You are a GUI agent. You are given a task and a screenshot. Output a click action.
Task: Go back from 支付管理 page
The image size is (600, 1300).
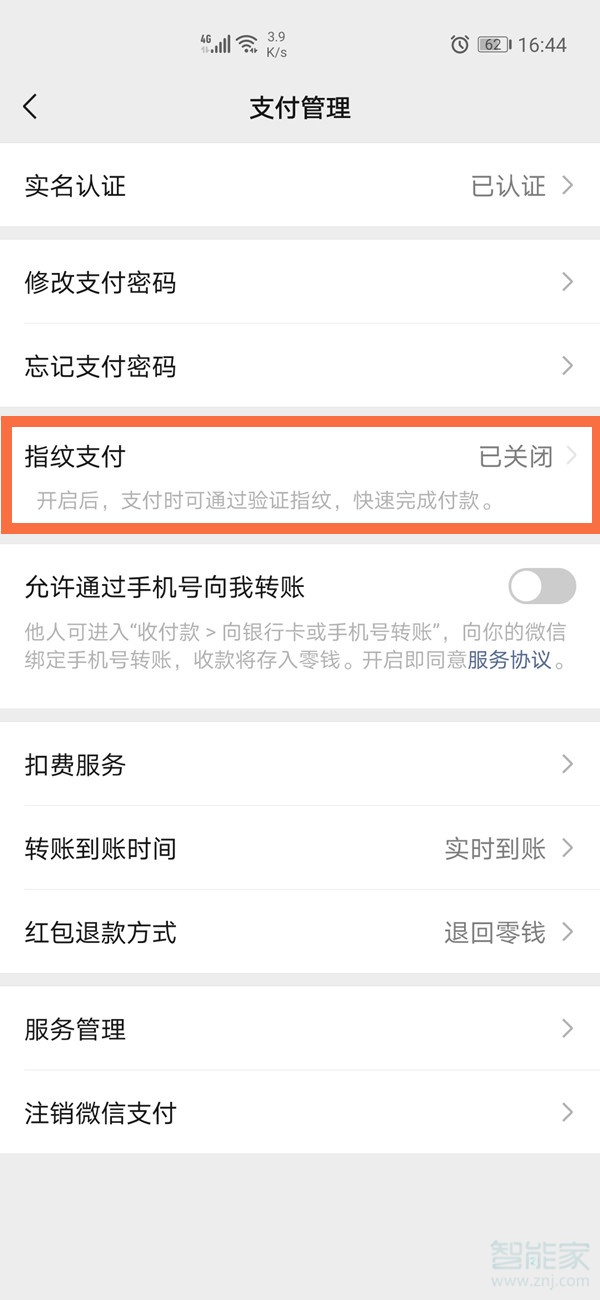pos(30,107)
